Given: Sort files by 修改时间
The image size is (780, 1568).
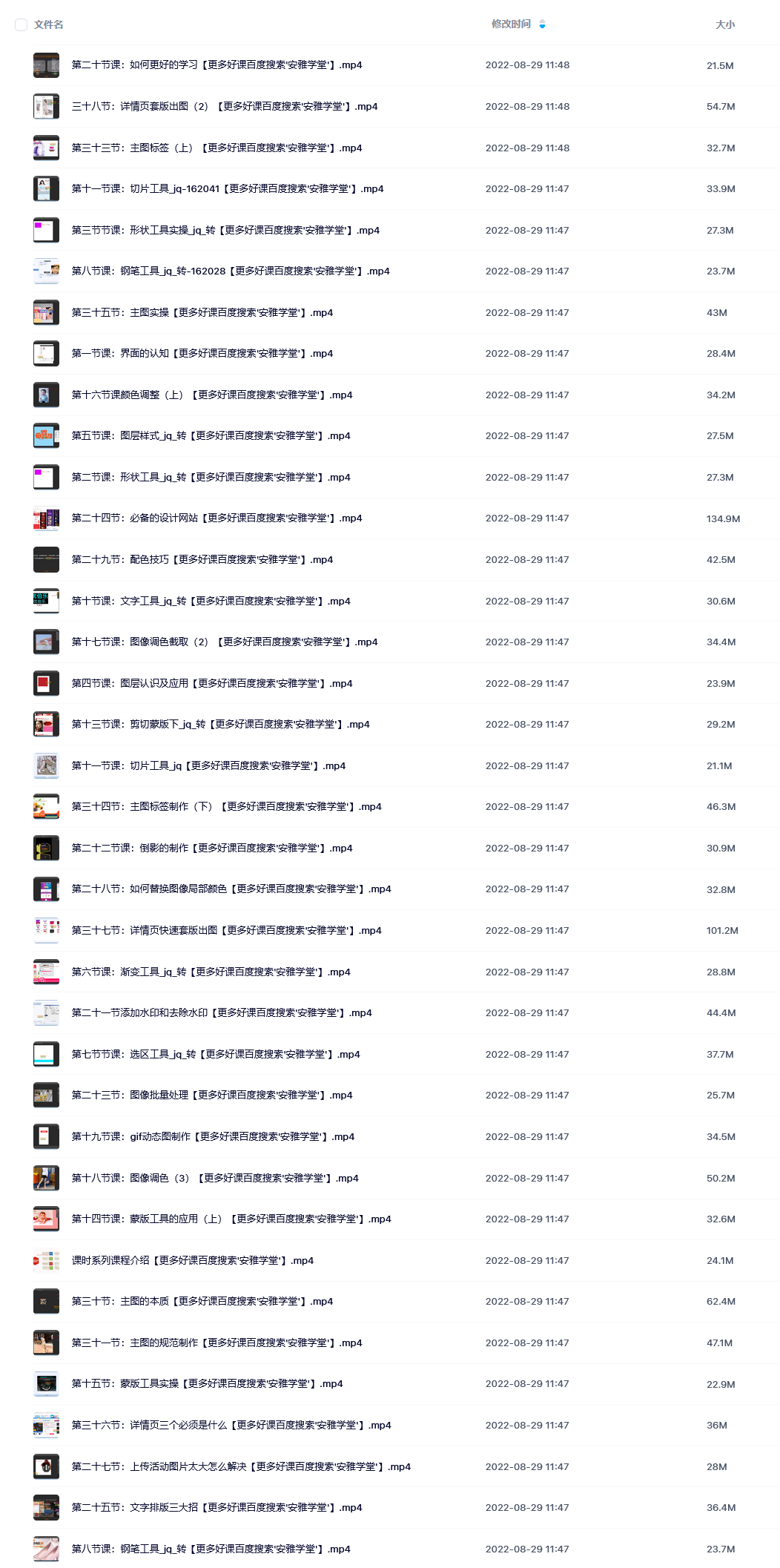Looking at the screenshot, I should coord(512,24).
